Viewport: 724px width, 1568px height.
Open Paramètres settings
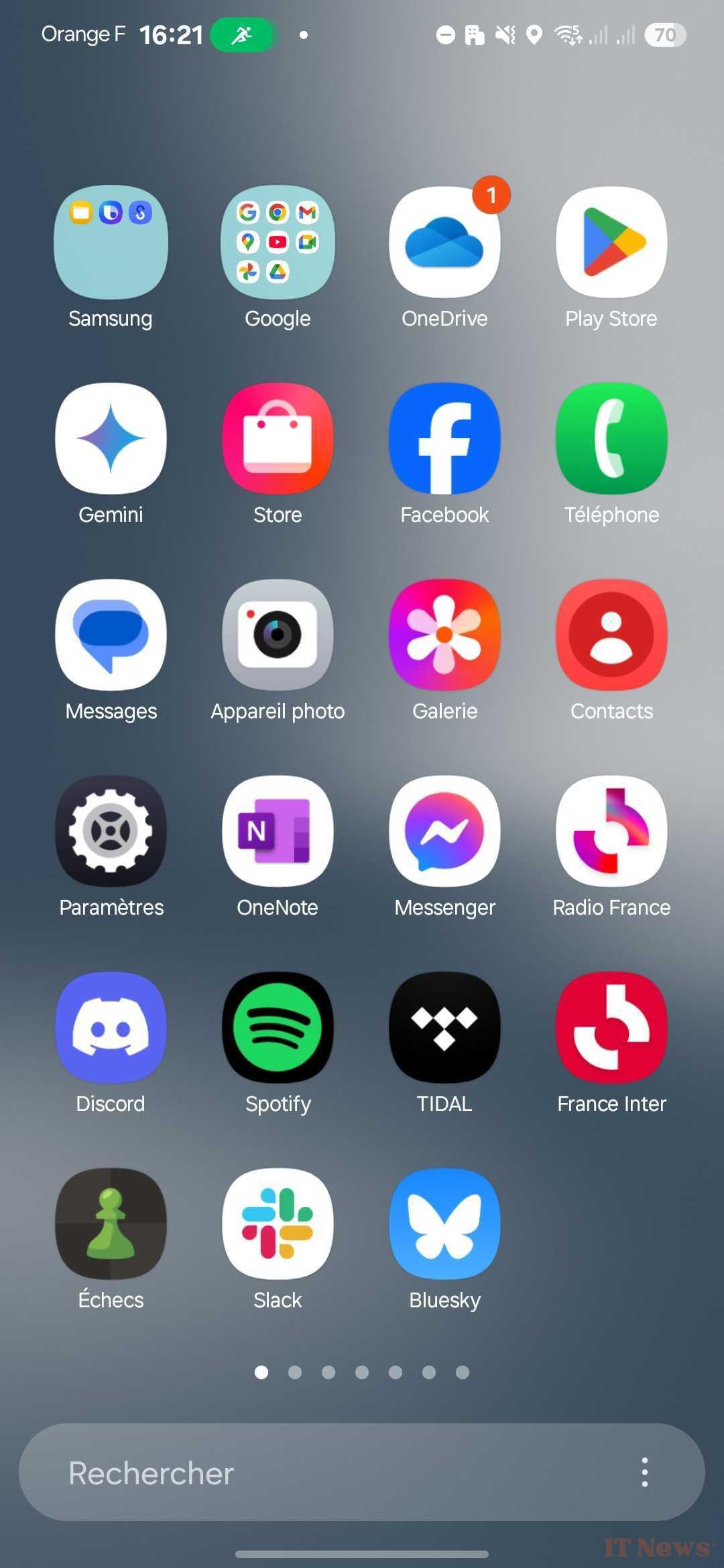pyautogui.click(x=111, y=832)
